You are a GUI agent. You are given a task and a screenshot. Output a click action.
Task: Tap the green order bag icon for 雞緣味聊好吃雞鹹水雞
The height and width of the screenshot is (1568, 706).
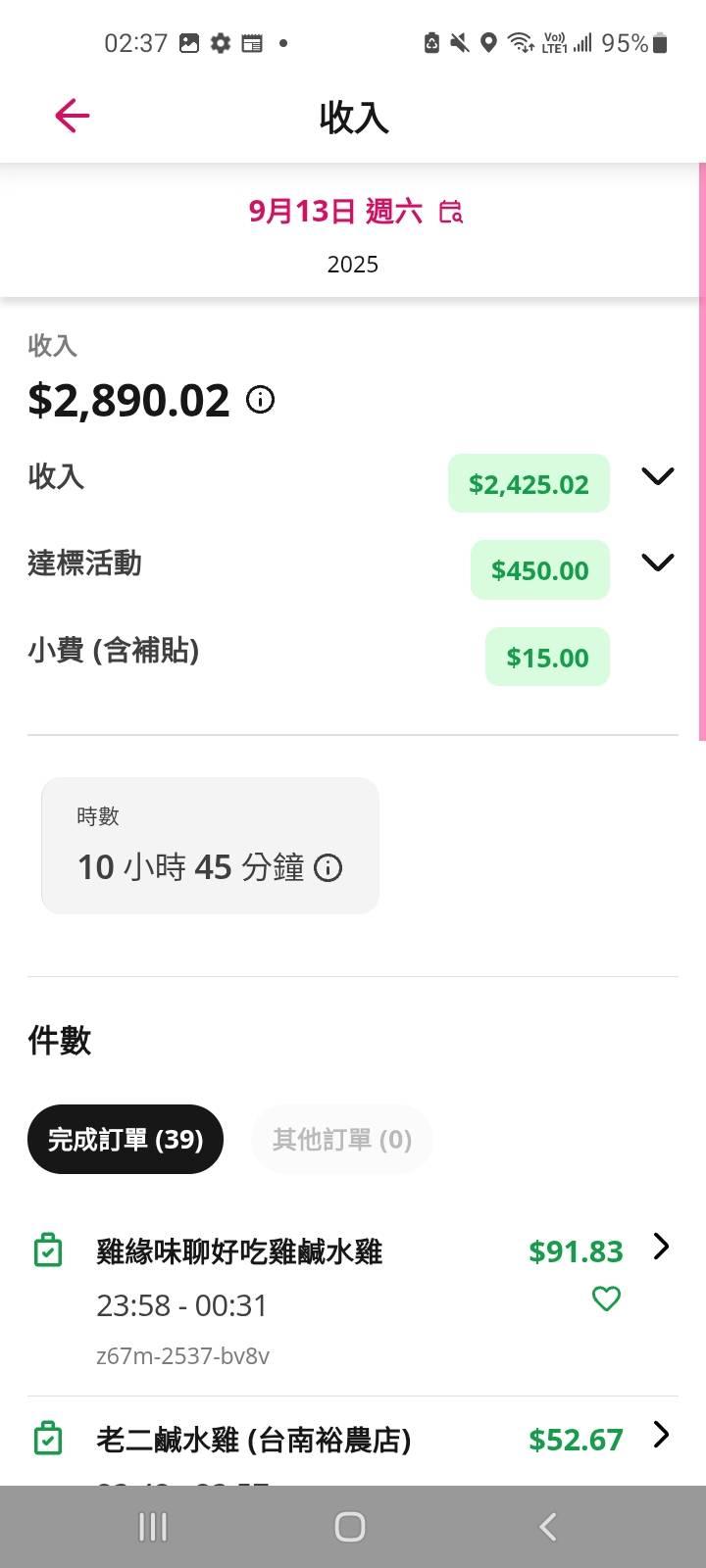(50, 1250)
